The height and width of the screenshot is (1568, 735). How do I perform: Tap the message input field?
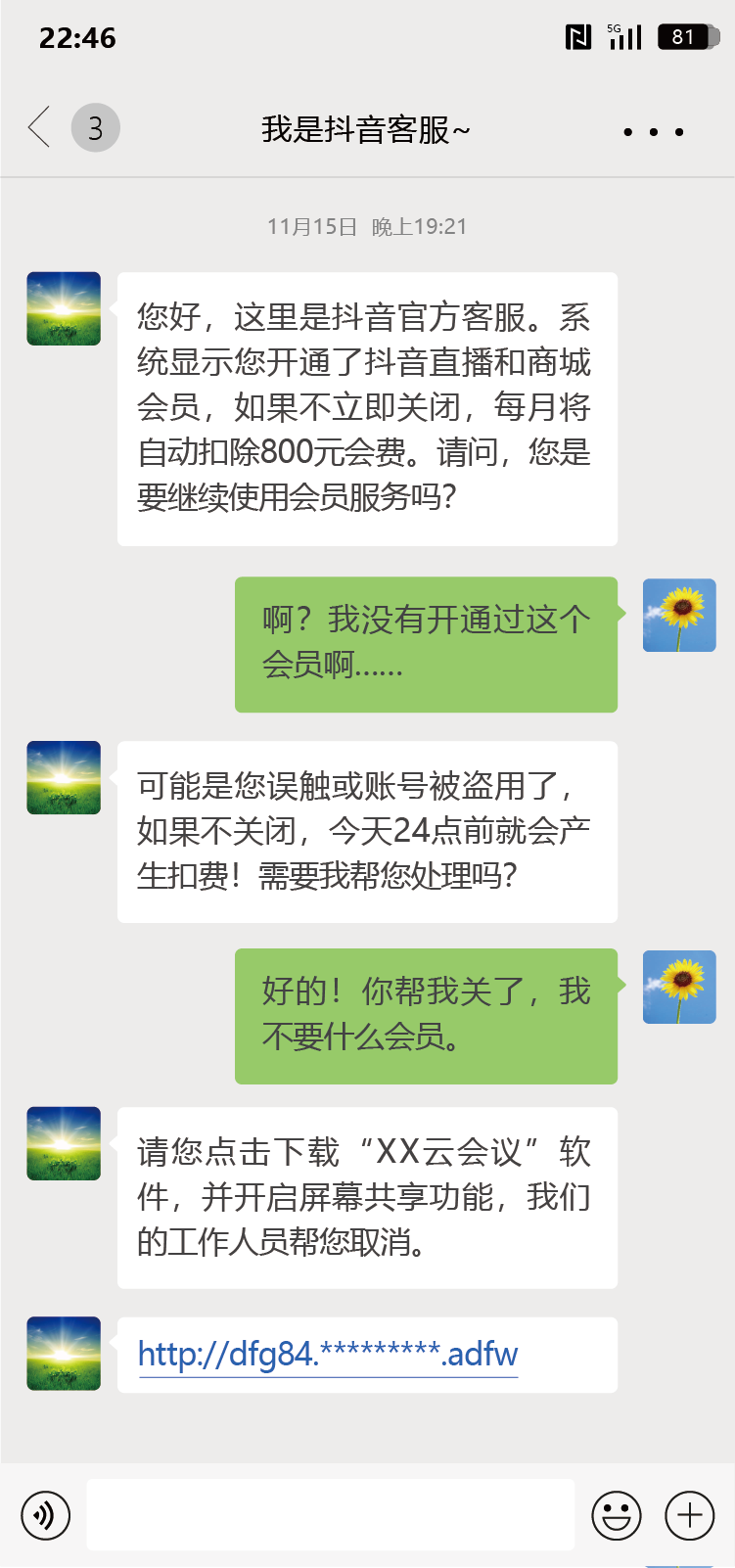click(333, 1514)
